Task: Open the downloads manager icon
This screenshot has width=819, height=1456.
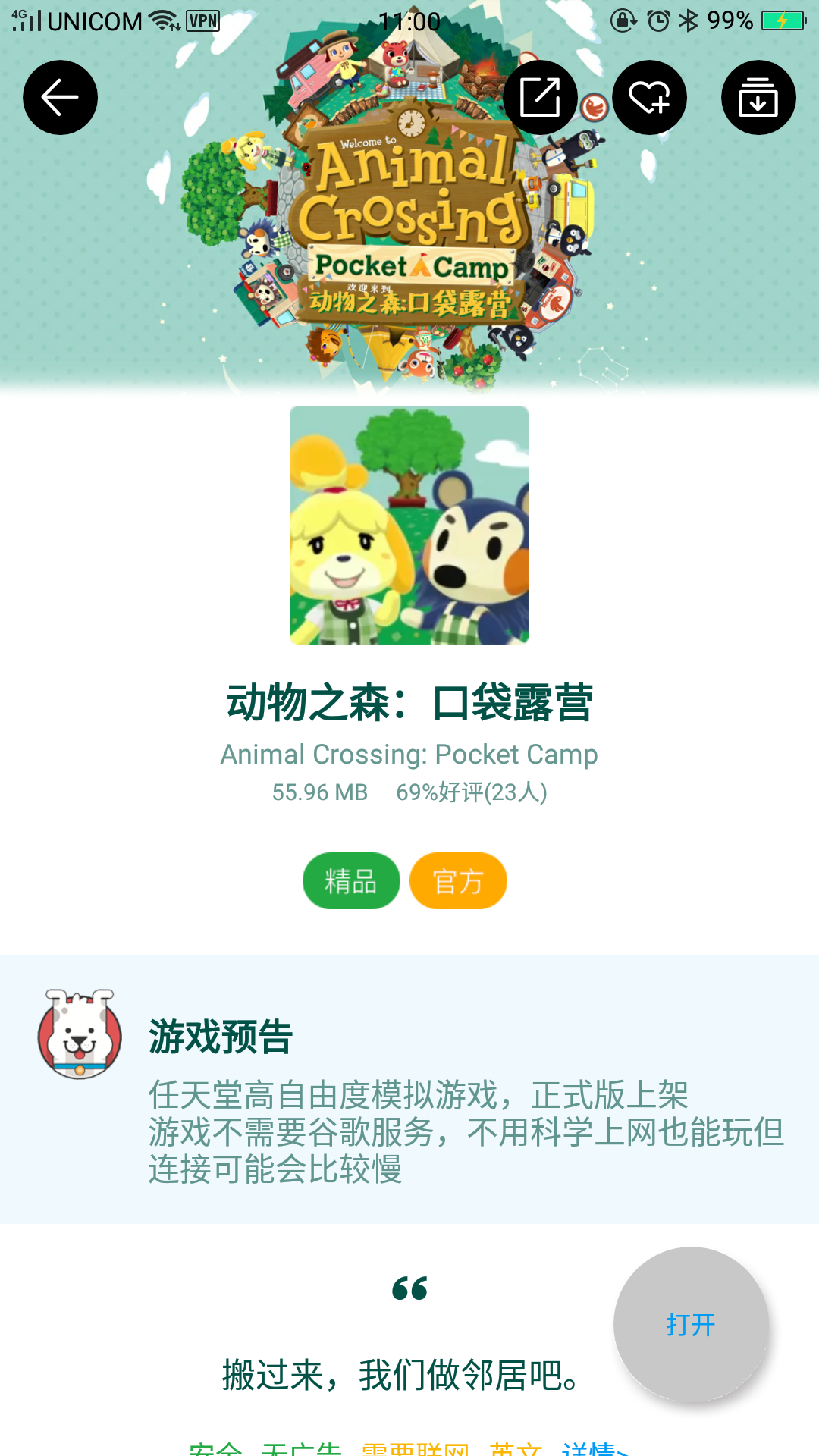Action: pos(758,98)
